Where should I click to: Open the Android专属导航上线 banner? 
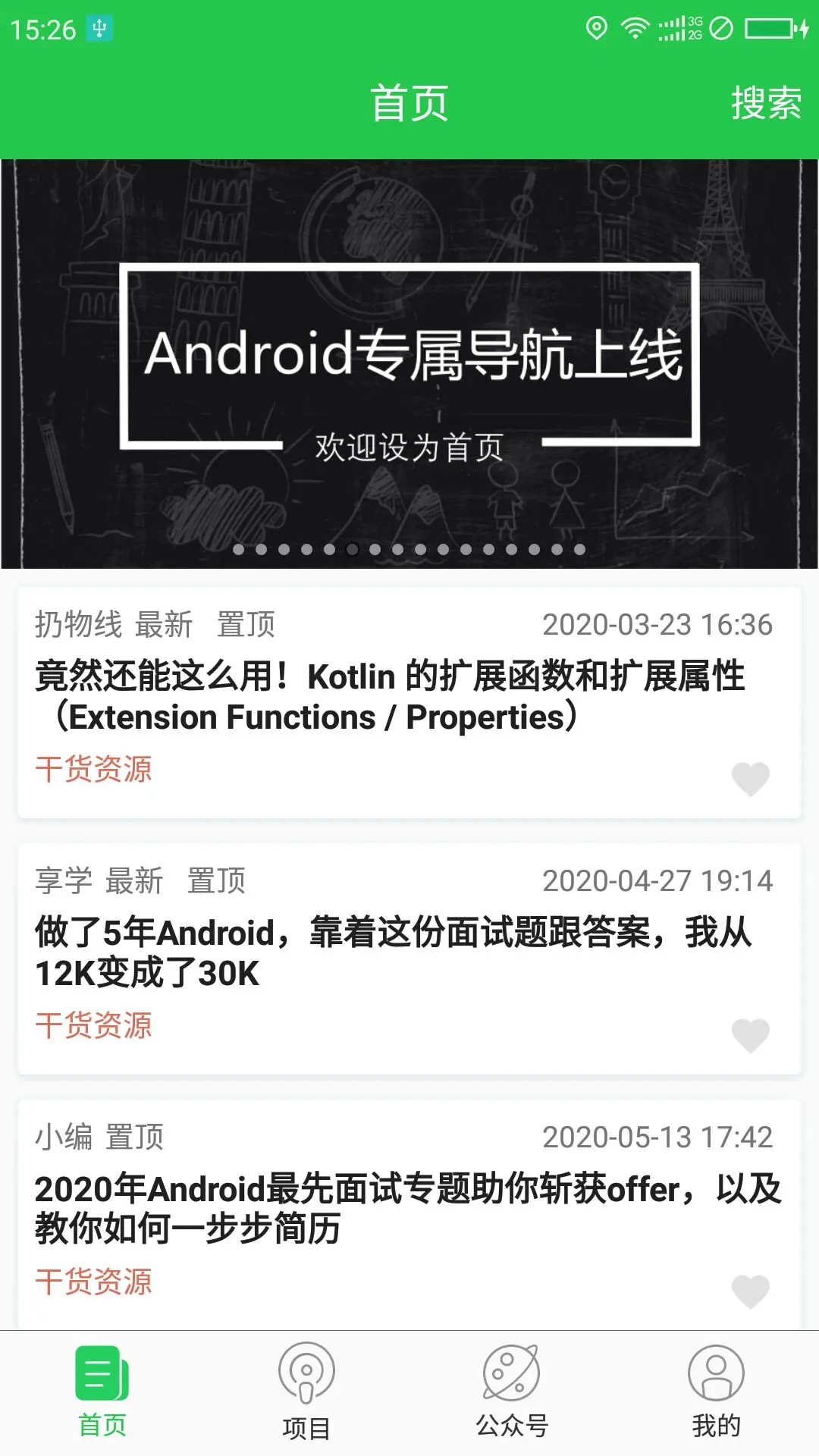(x=409, y=364)
